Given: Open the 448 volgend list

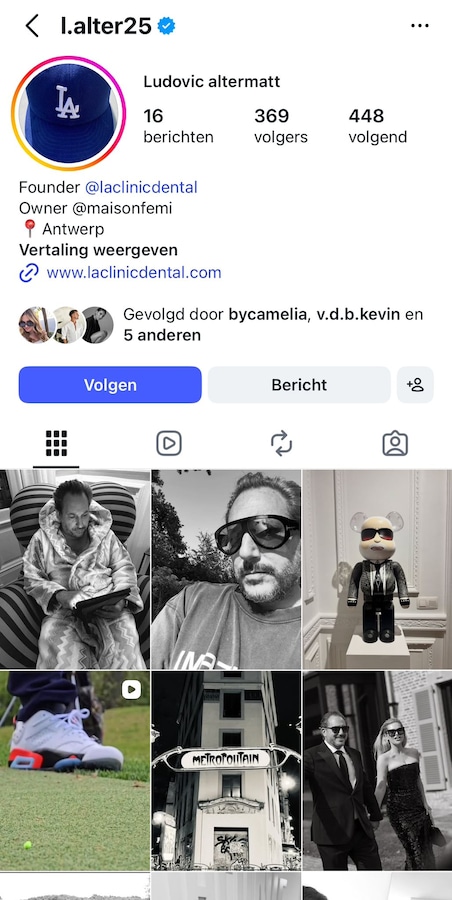Looking at the screenshot, I should point(377,126).
